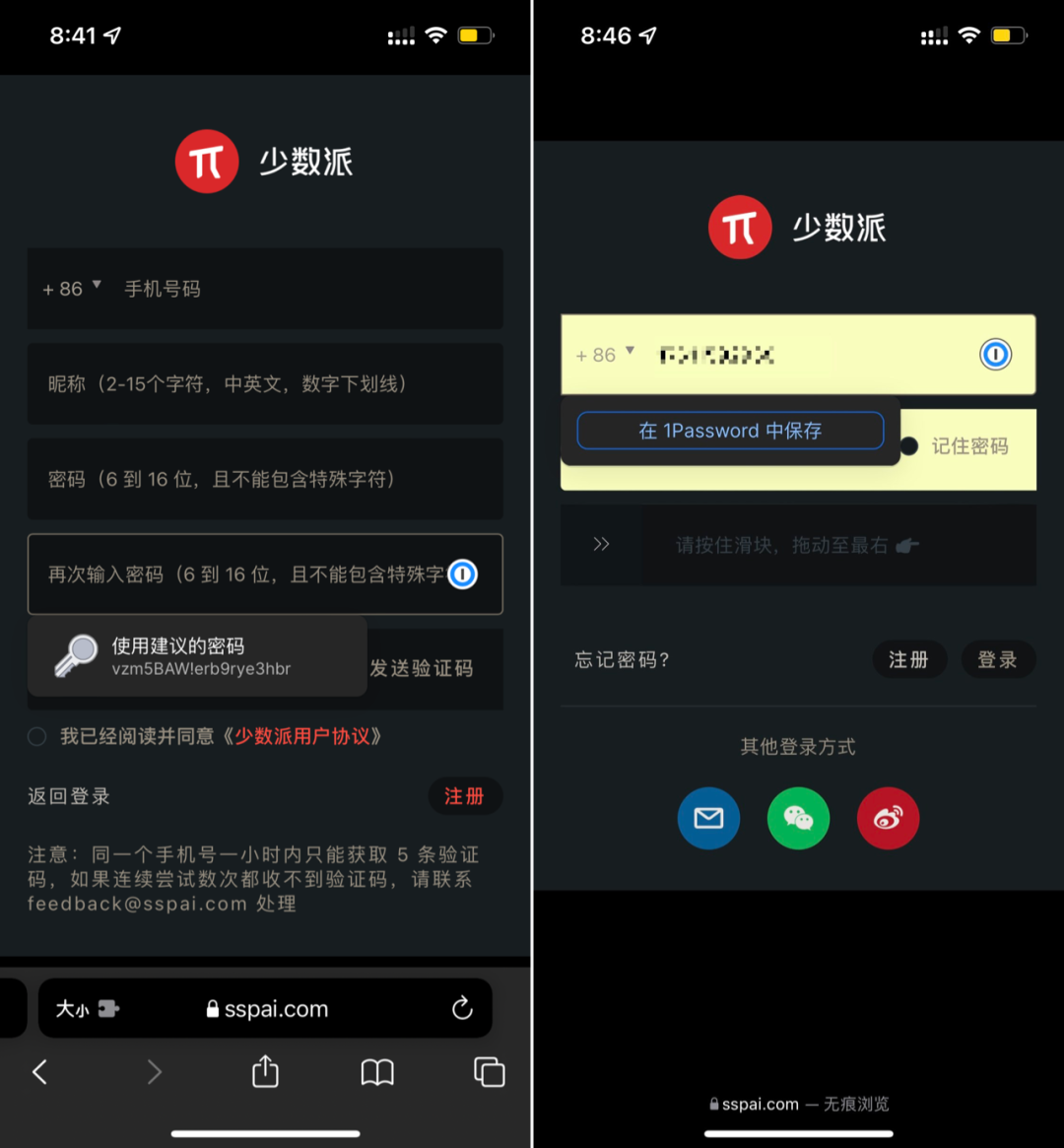Tap the 手机号码 phone number field
Image resolution: width=1064 pixels, height=1148 pixels.
[x=296, y=289]
